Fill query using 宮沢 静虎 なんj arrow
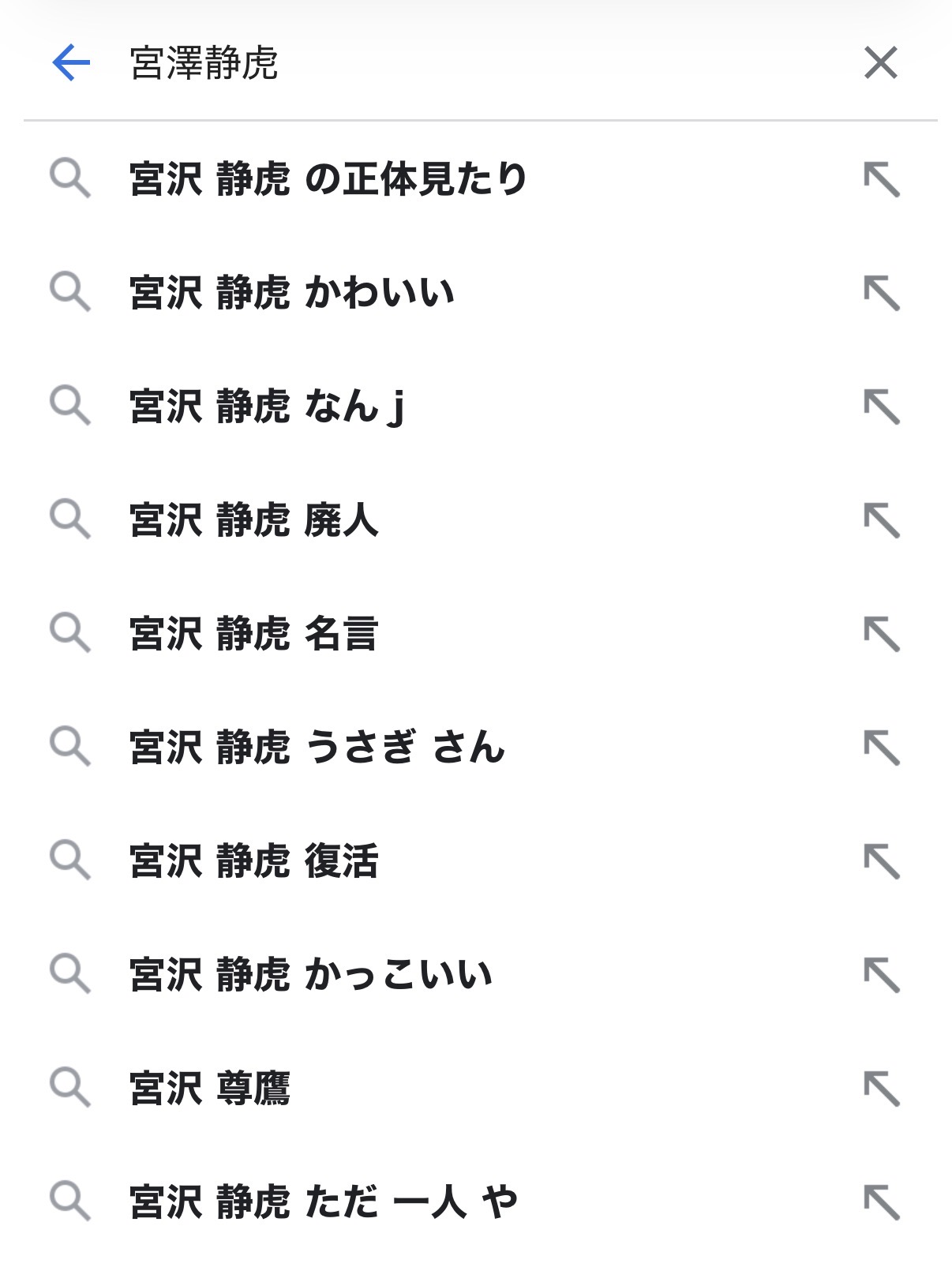 click(881, 407)
